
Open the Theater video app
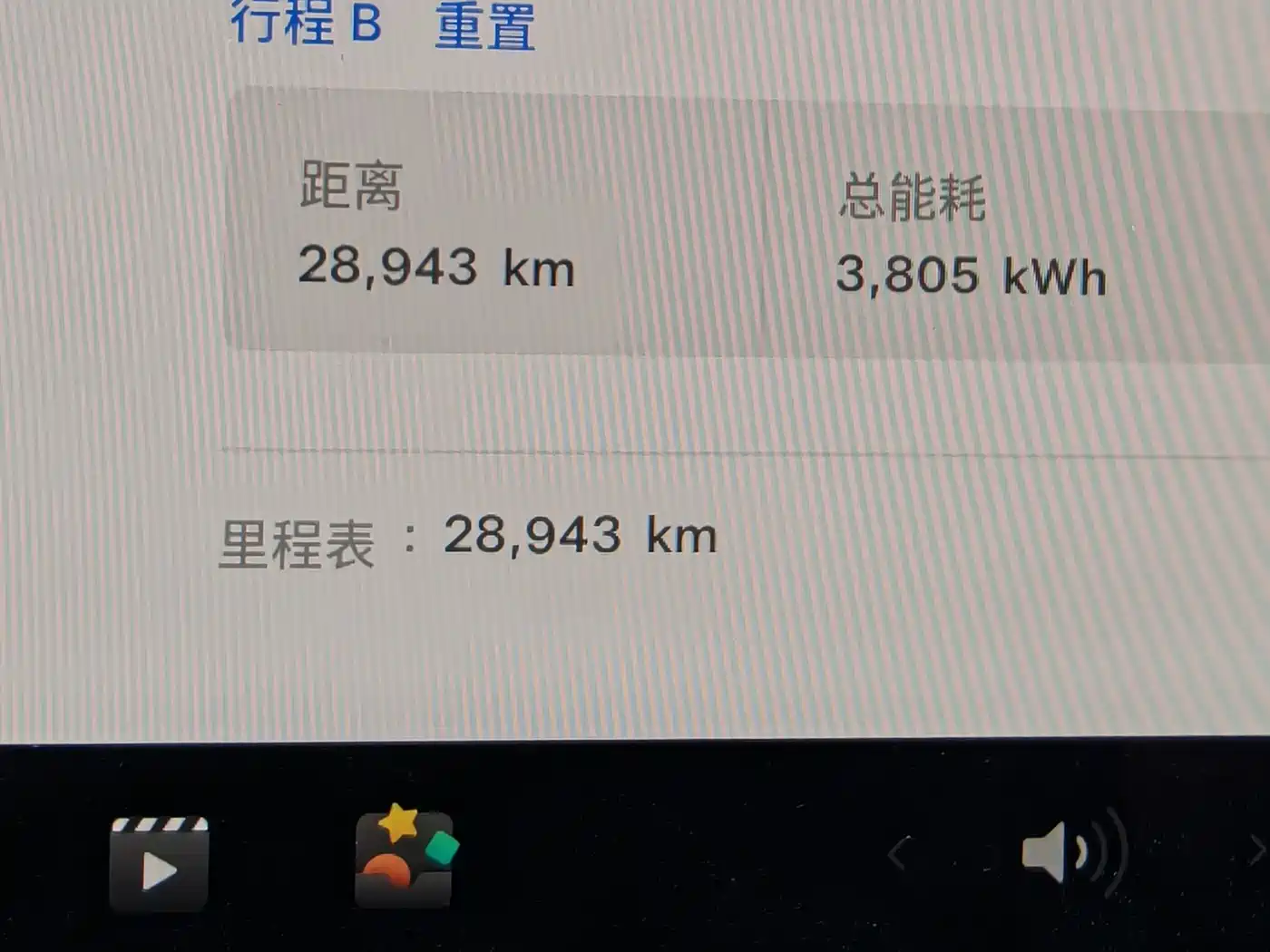159,864
